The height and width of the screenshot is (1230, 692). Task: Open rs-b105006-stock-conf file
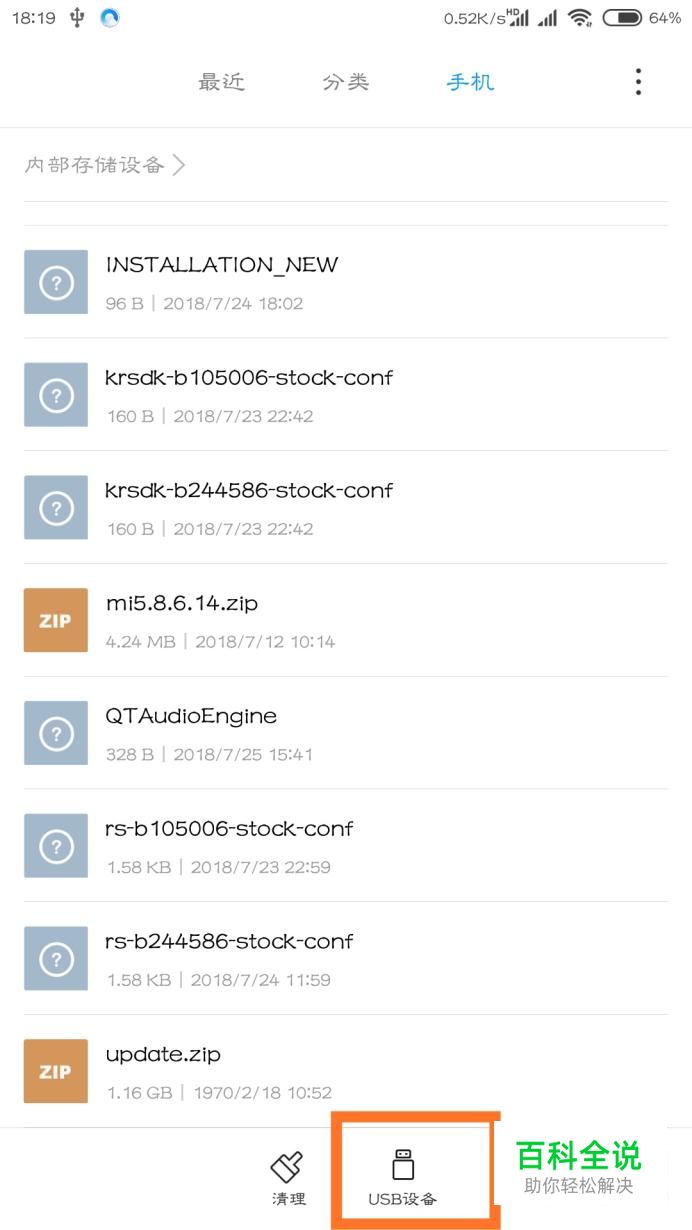[346, 846]
